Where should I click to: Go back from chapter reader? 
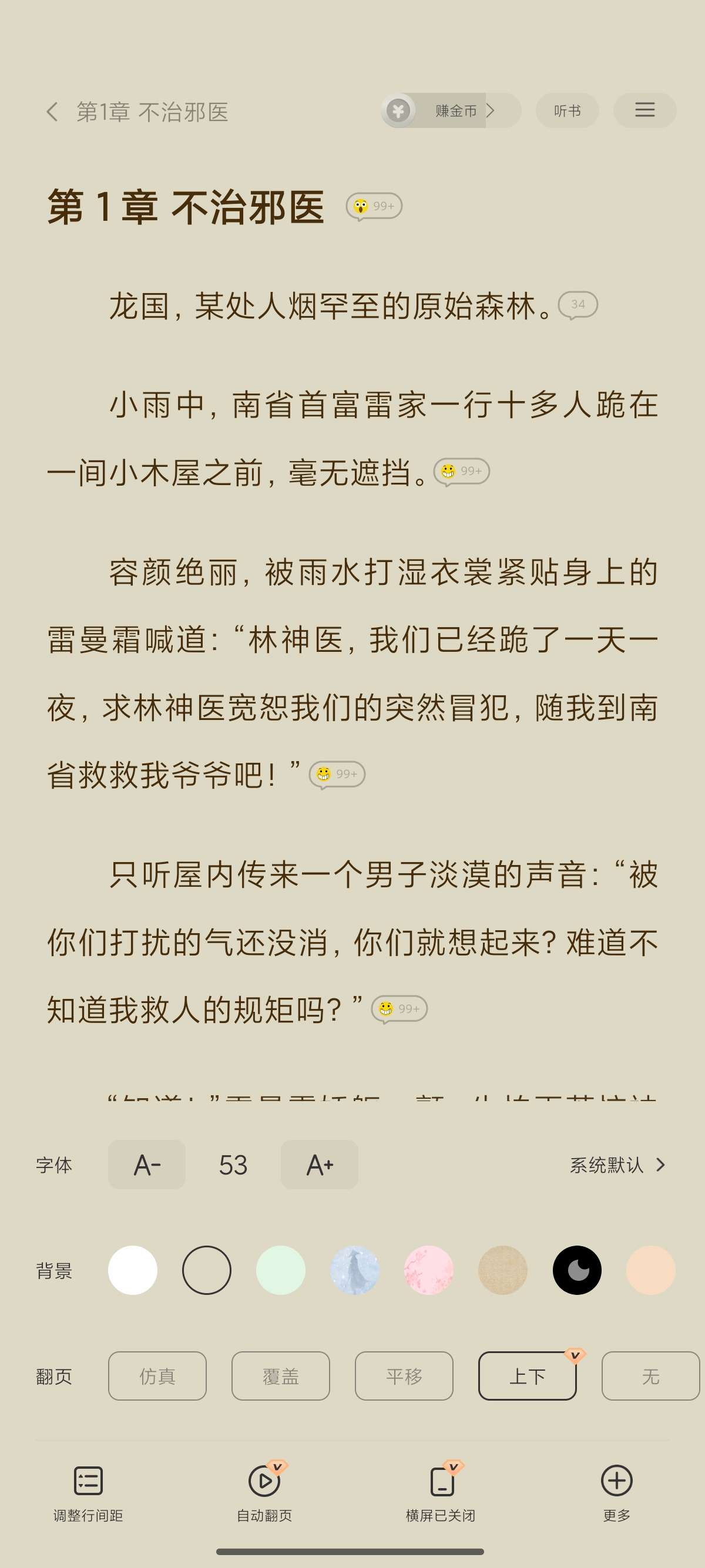tap(52, 112)
